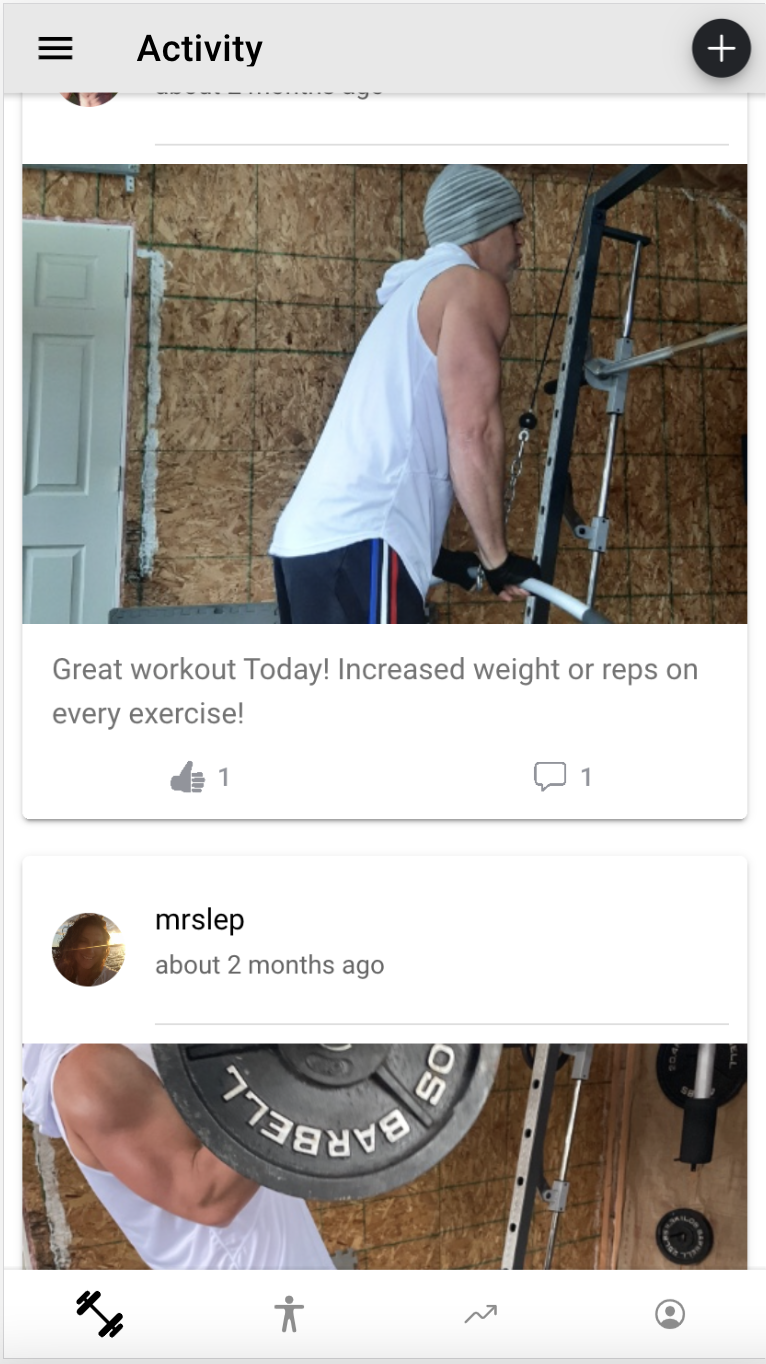Open comments on the 'Great workout Today!' post
The height and width of the screenshot is (1364, 766).
coord(550,777)
